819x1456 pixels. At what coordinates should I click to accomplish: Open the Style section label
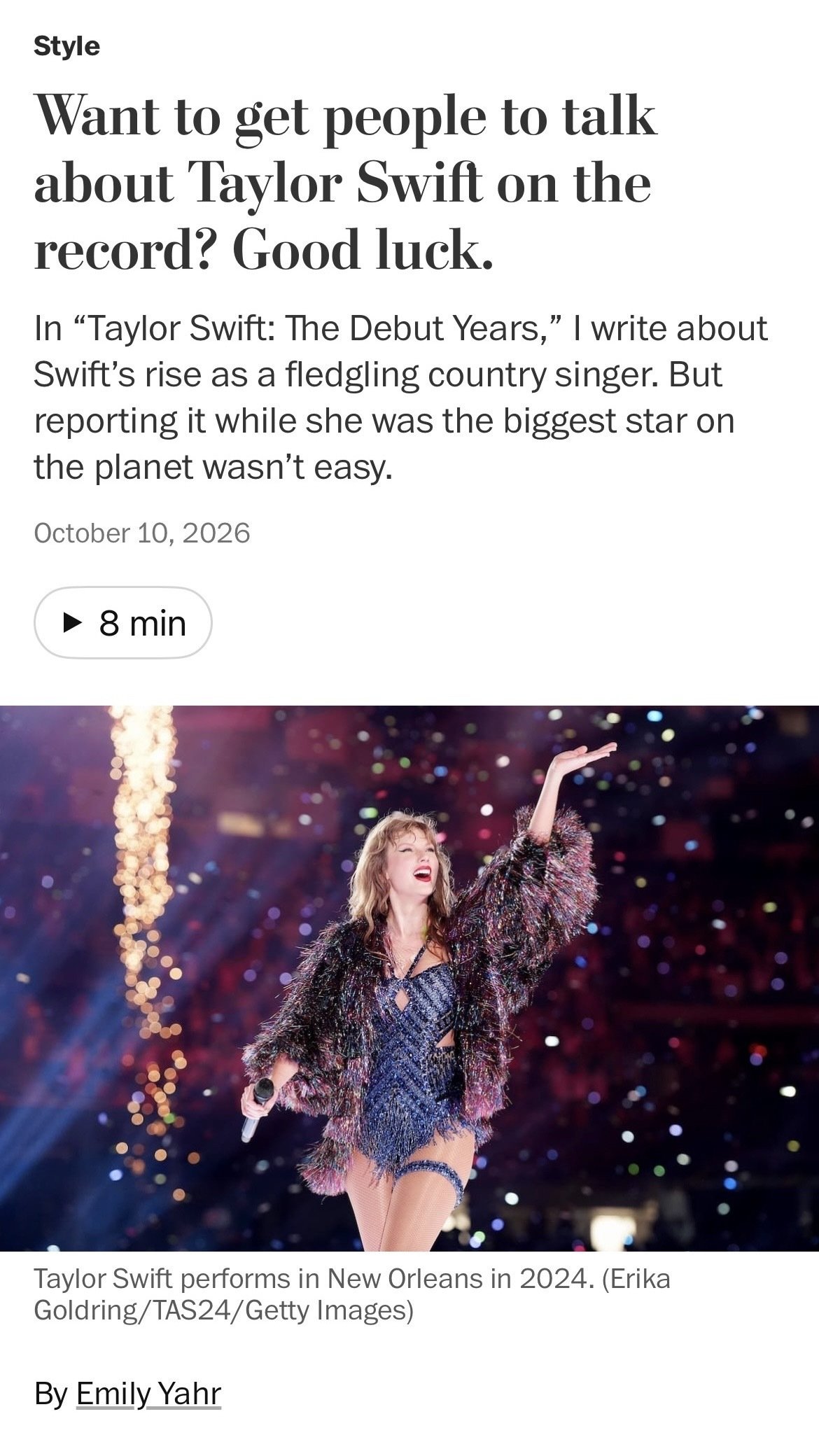pos(67,46)
